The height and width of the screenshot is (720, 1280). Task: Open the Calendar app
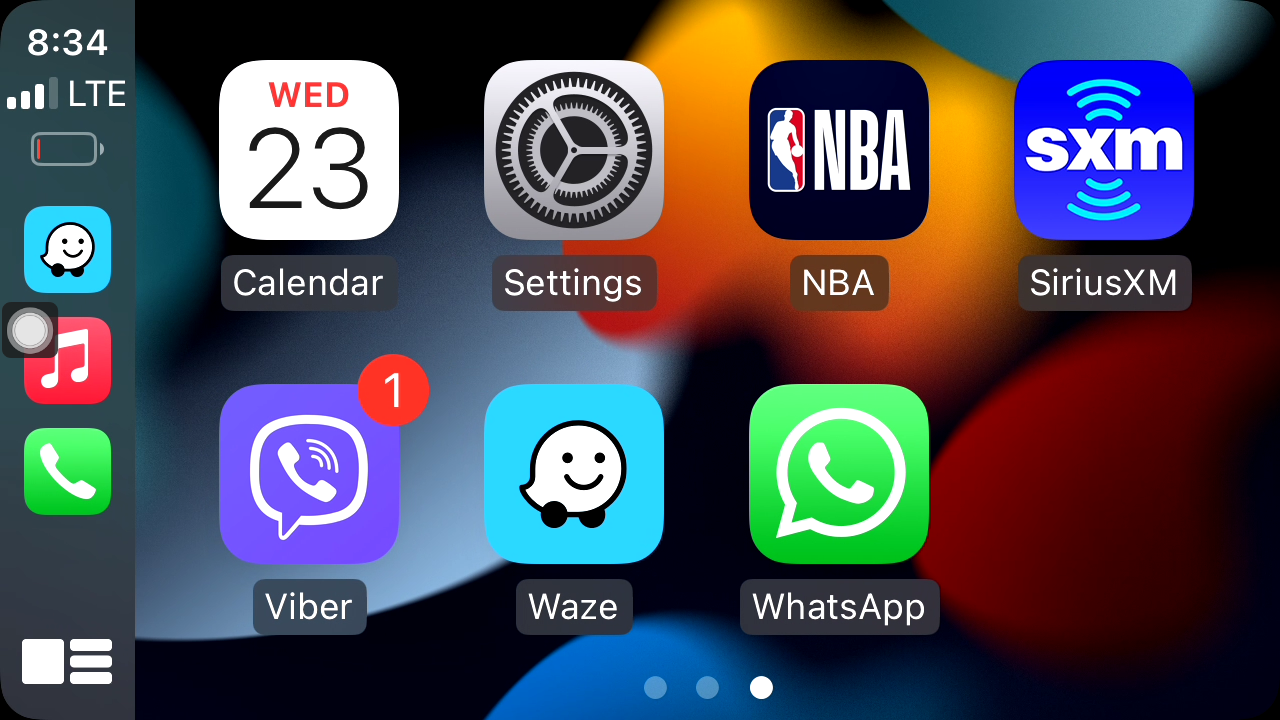(x=308, y=150)
